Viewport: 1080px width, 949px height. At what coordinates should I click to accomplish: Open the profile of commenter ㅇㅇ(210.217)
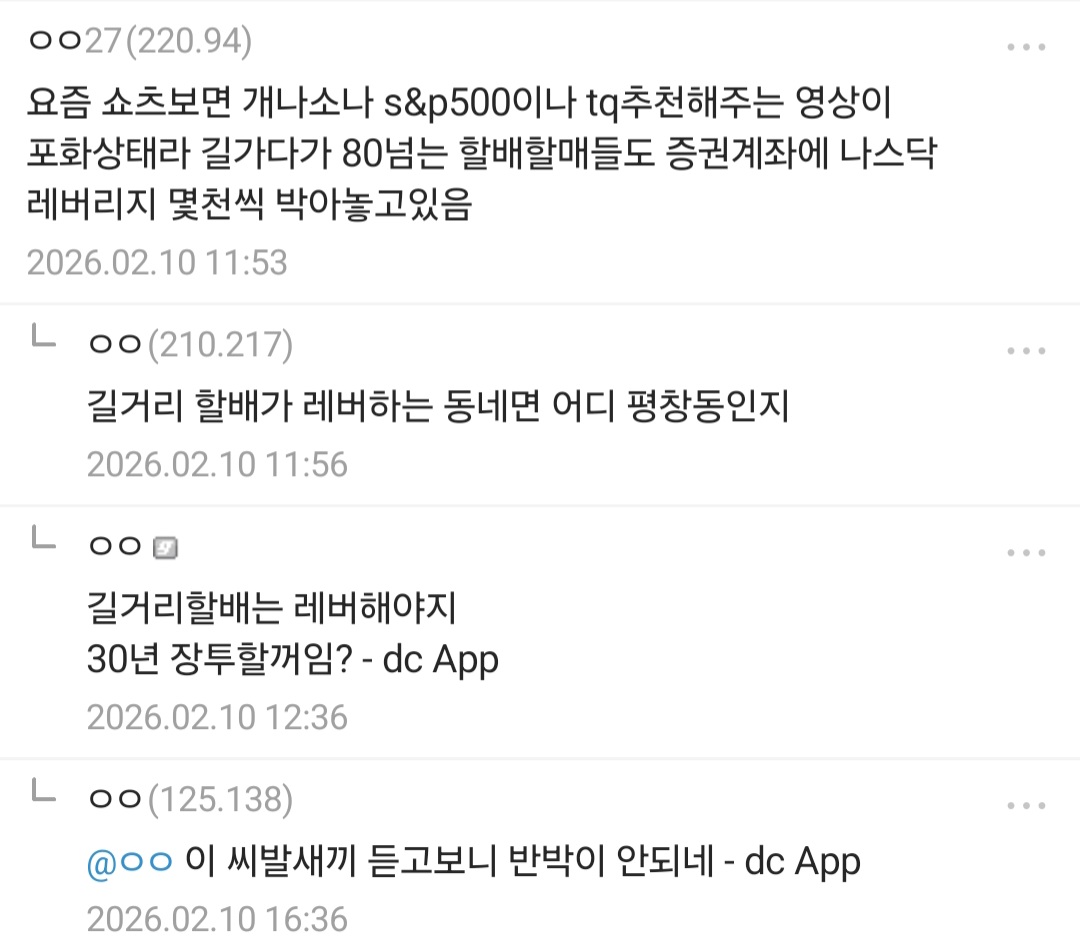pos(190,345)
